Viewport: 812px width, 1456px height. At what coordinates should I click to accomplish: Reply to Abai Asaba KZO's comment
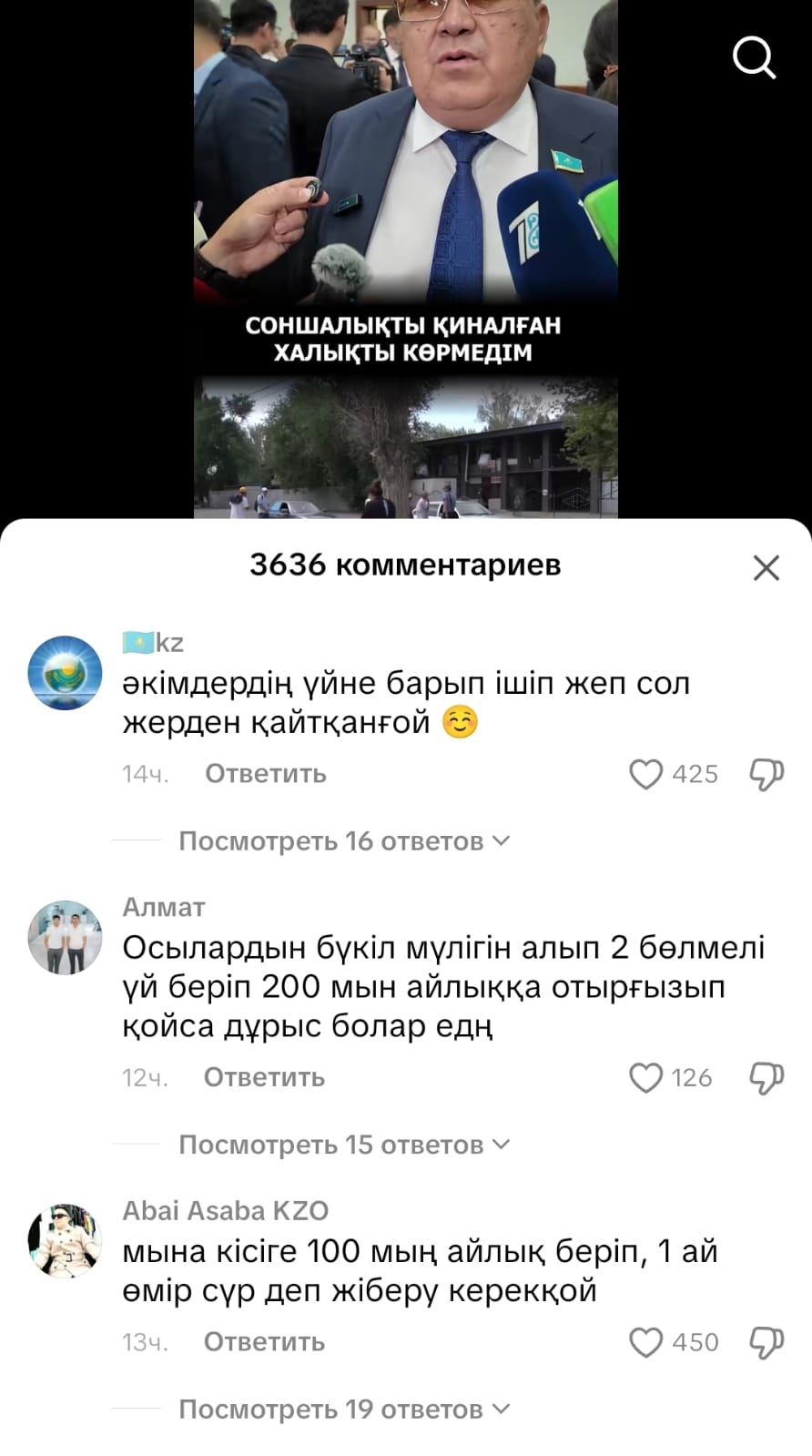pyautogui.click(x=264, y=1342)
